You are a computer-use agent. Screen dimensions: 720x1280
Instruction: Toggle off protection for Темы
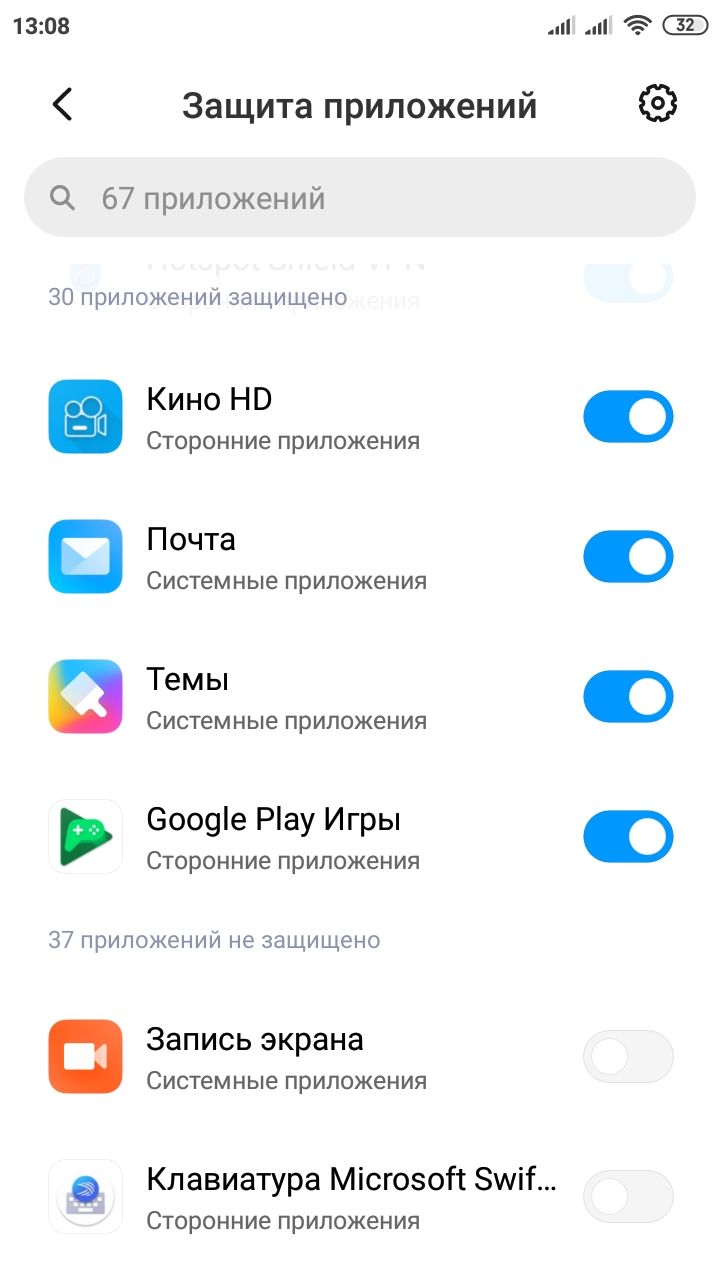[x=628, y=696]
